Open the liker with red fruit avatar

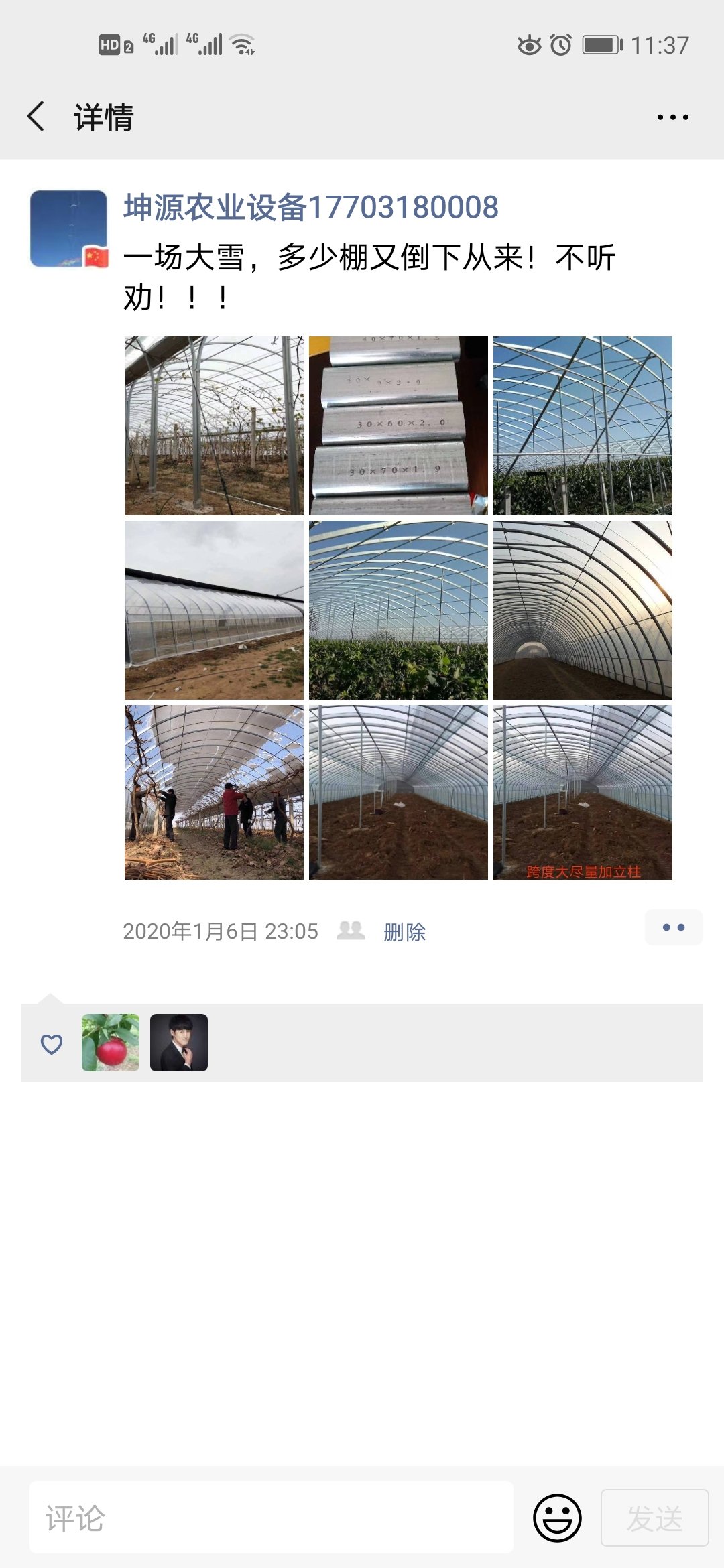pos(111,1043)
